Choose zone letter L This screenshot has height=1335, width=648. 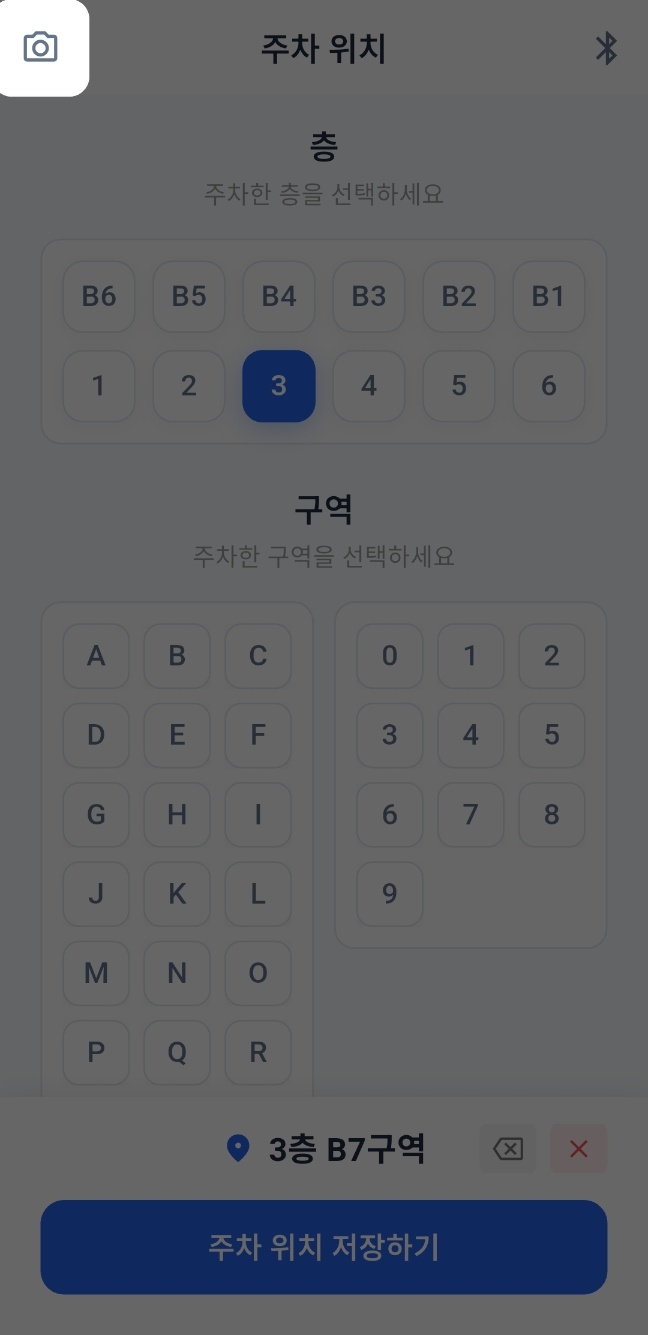coord(258,893)
